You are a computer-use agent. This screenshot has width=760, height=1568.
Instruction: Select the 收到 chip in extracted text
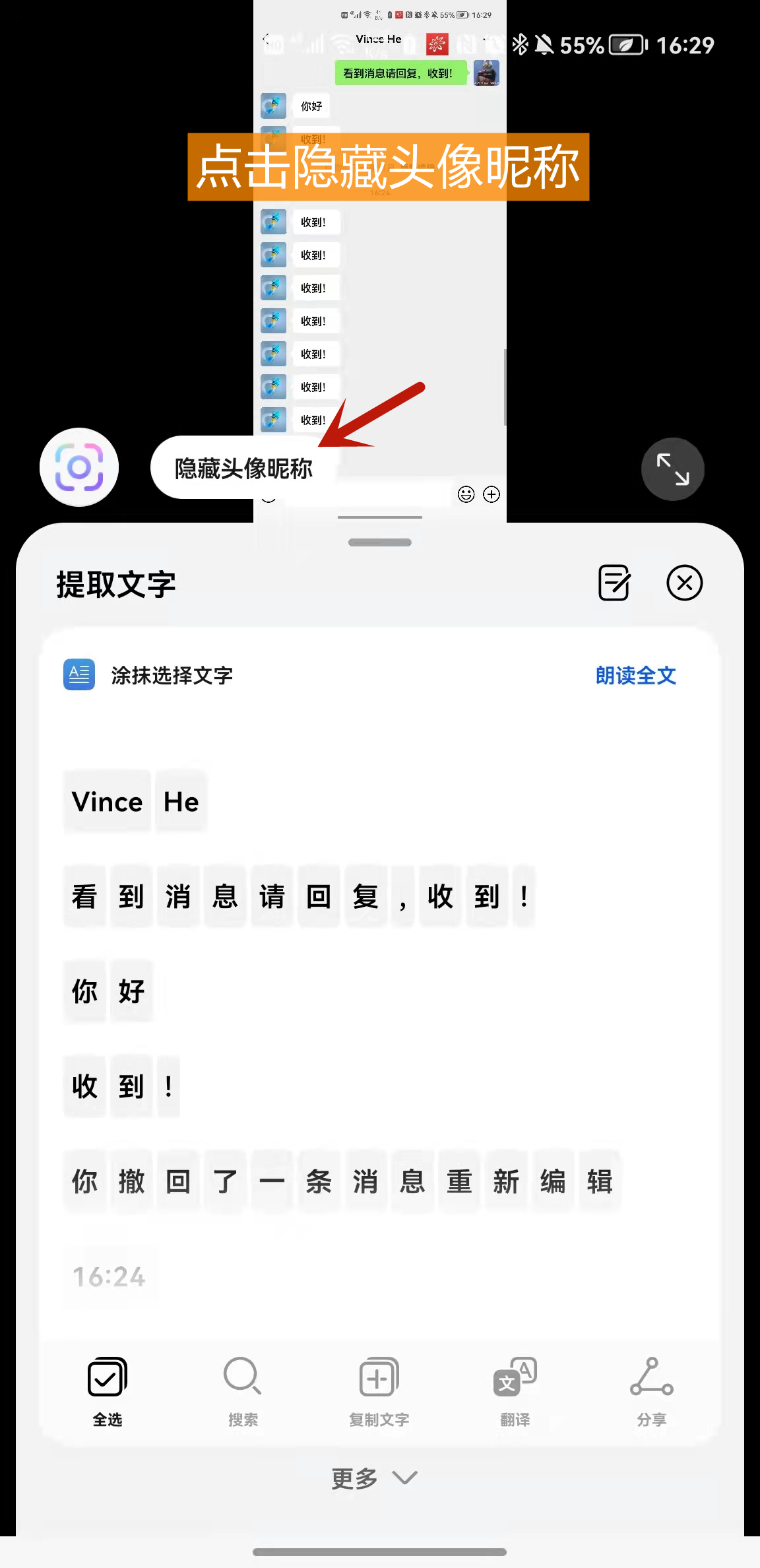(108, 1086)
